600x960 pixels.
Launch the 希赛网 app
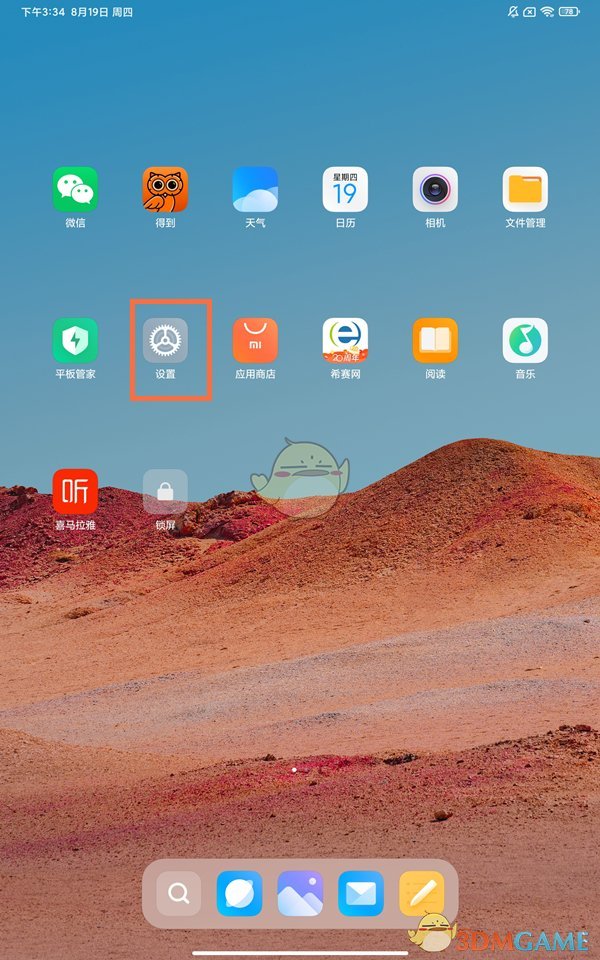(x=345, y=341)
